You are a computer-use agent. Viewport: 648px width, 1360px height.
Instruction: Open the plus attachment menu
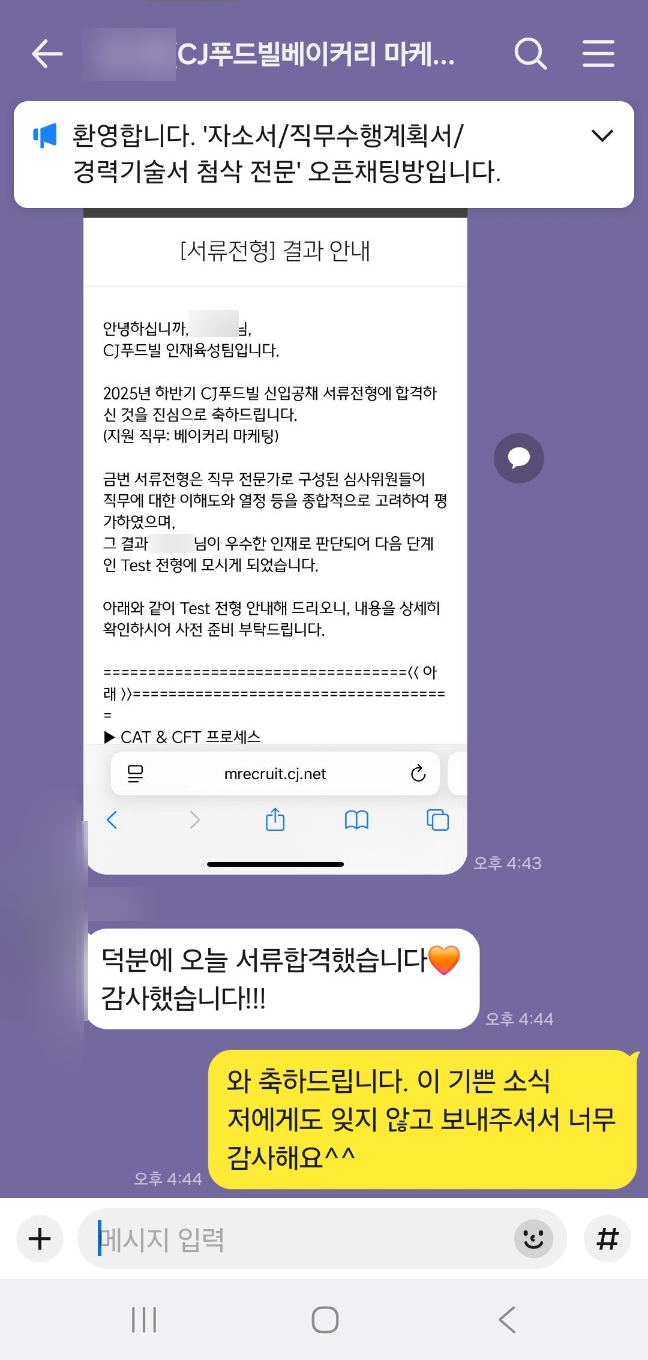pyautogui.click(x=39, y=1240)
